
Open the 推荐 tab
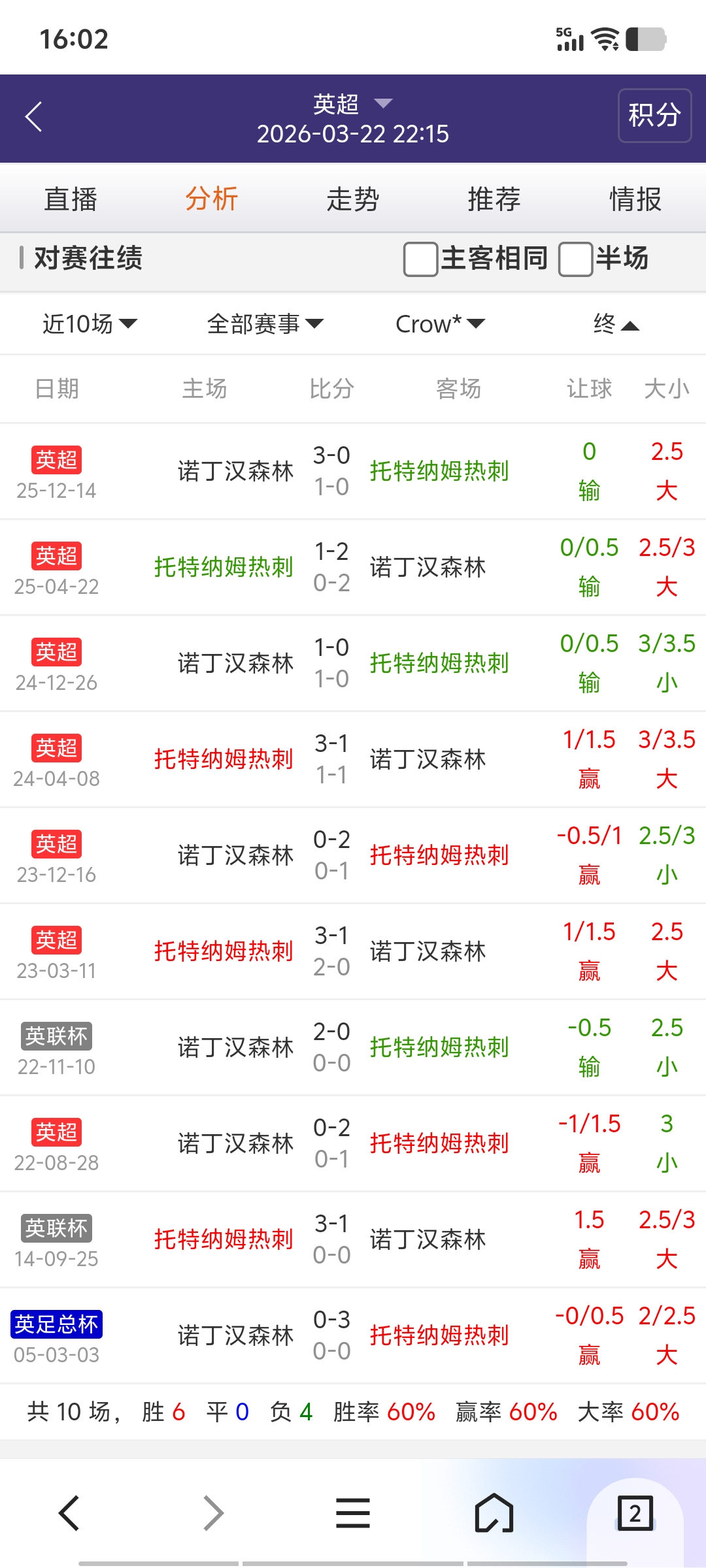494,199
